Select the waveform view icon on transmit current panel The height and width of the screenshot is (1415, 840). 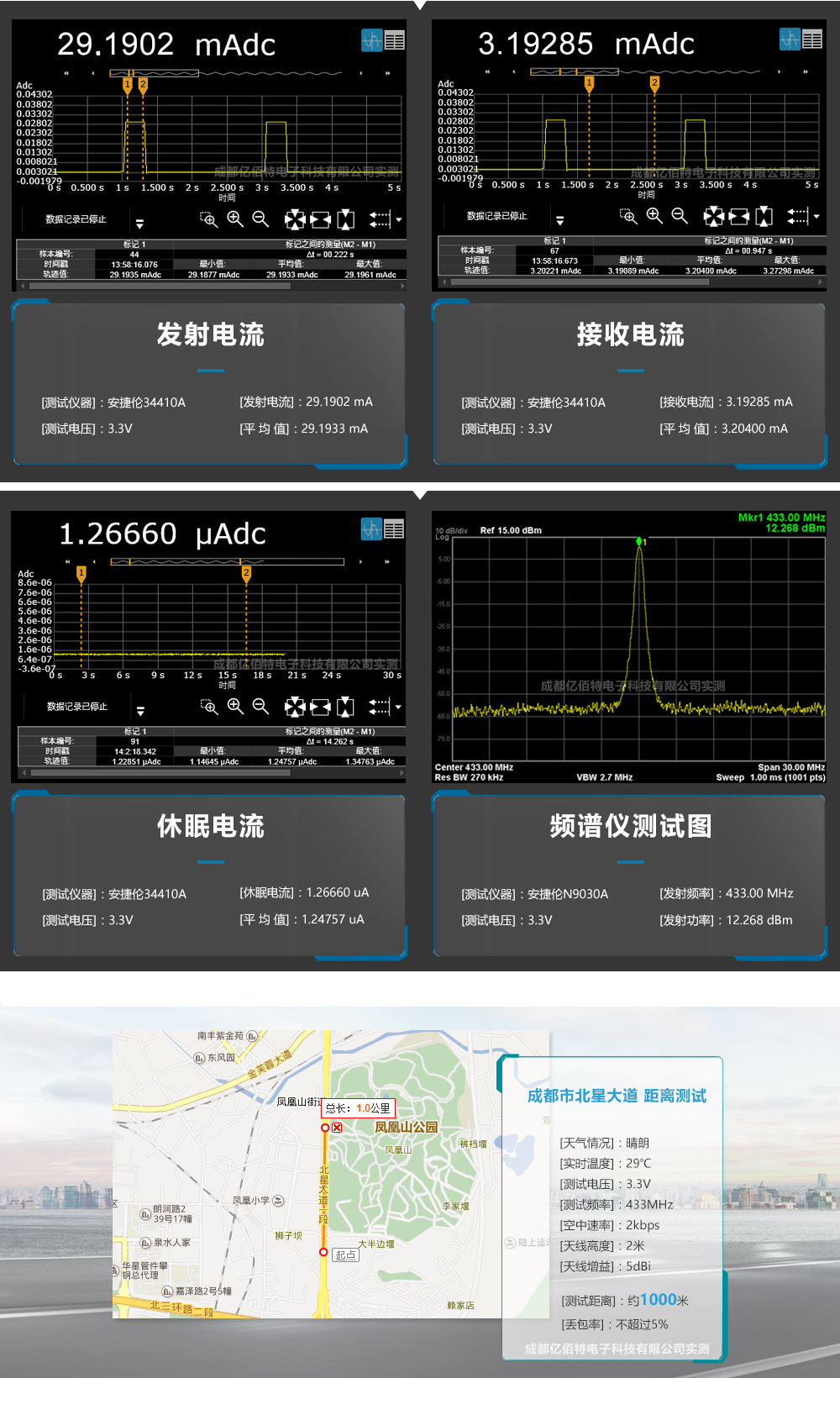click(x=373, y=40)
